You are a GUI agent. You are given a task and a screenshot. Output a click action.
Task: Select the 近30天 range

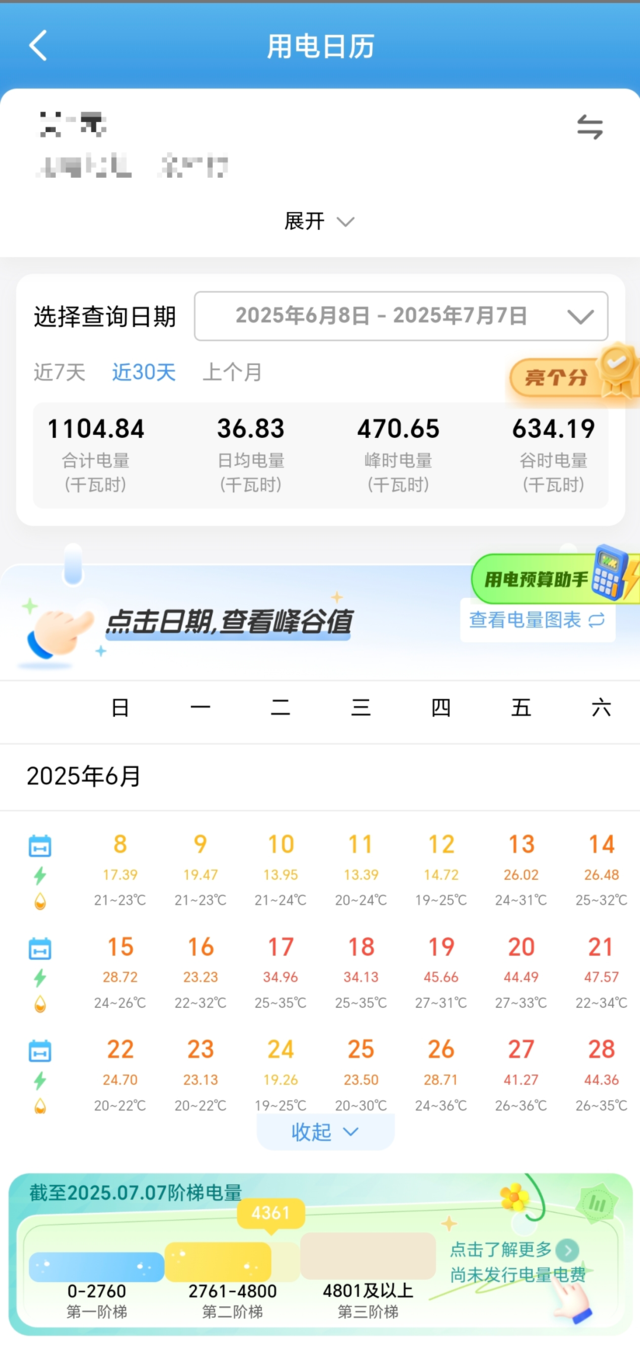coord(143,373)
